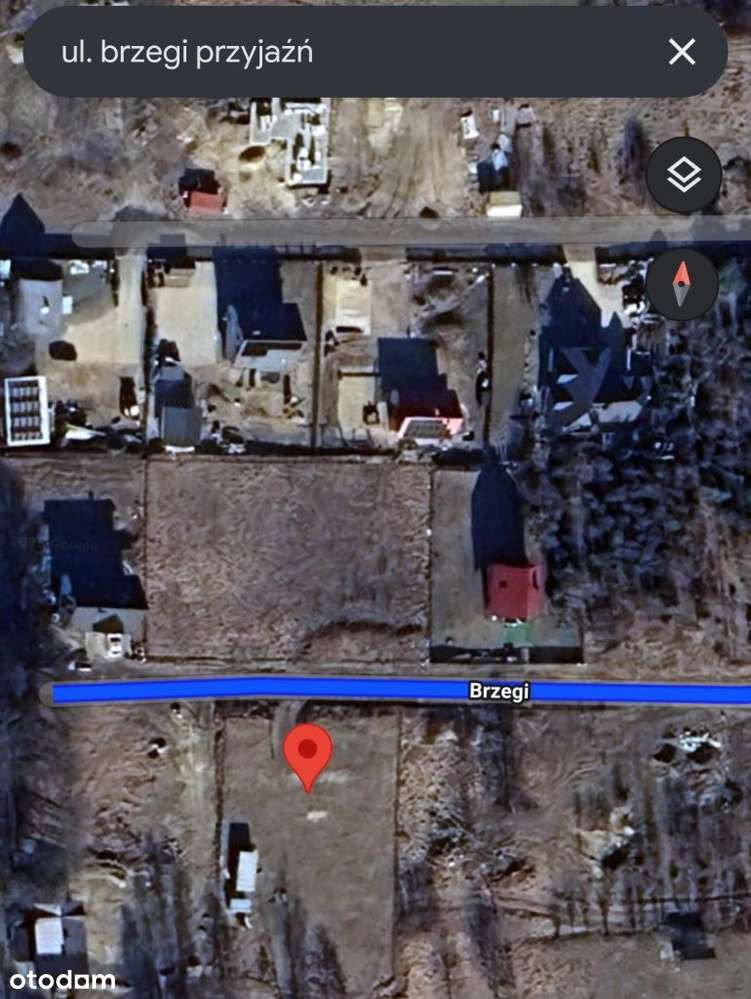Select the red location pin
This screenshot has width=751, height=999.
coord(308,752)
